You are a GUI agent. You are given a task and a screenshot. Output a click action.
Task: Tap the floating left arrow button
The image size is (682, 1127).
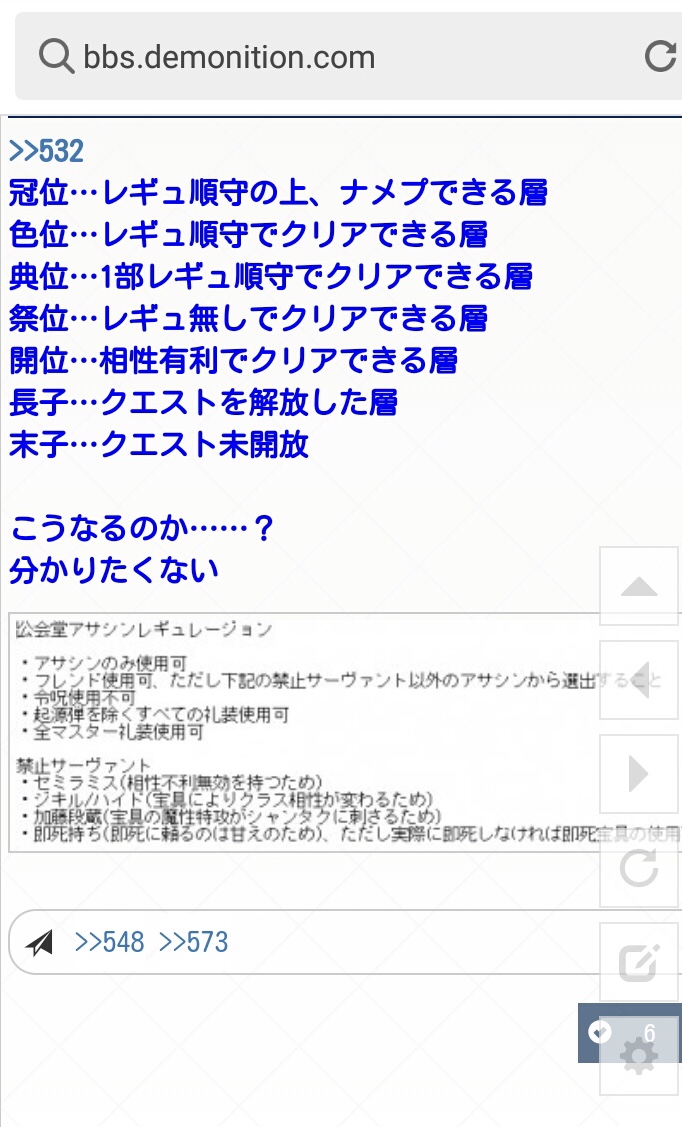point(639,680)
